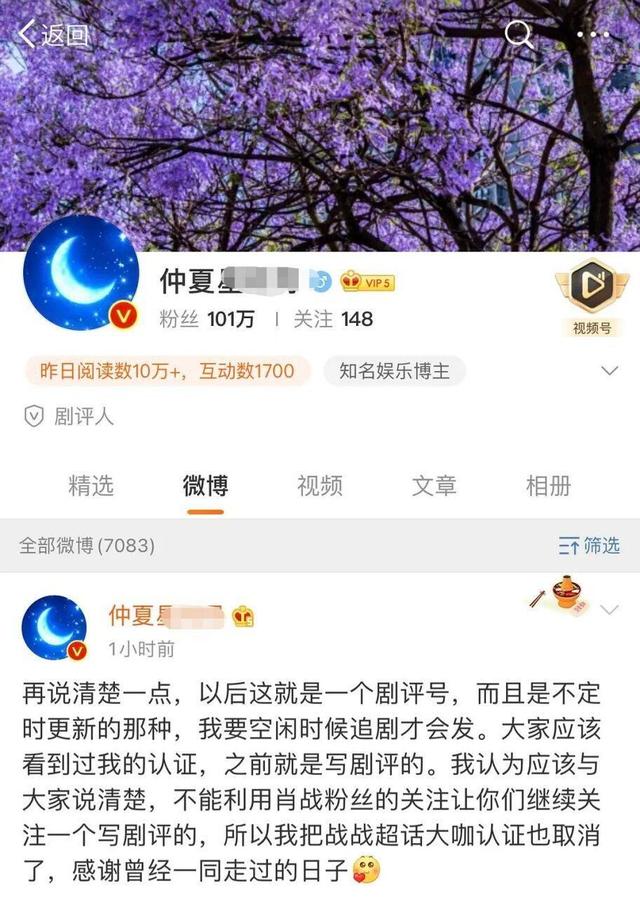Viewport: 640px width, 897px height.
Task: Go back using the 返回 button
Action: tap(55, 35)
